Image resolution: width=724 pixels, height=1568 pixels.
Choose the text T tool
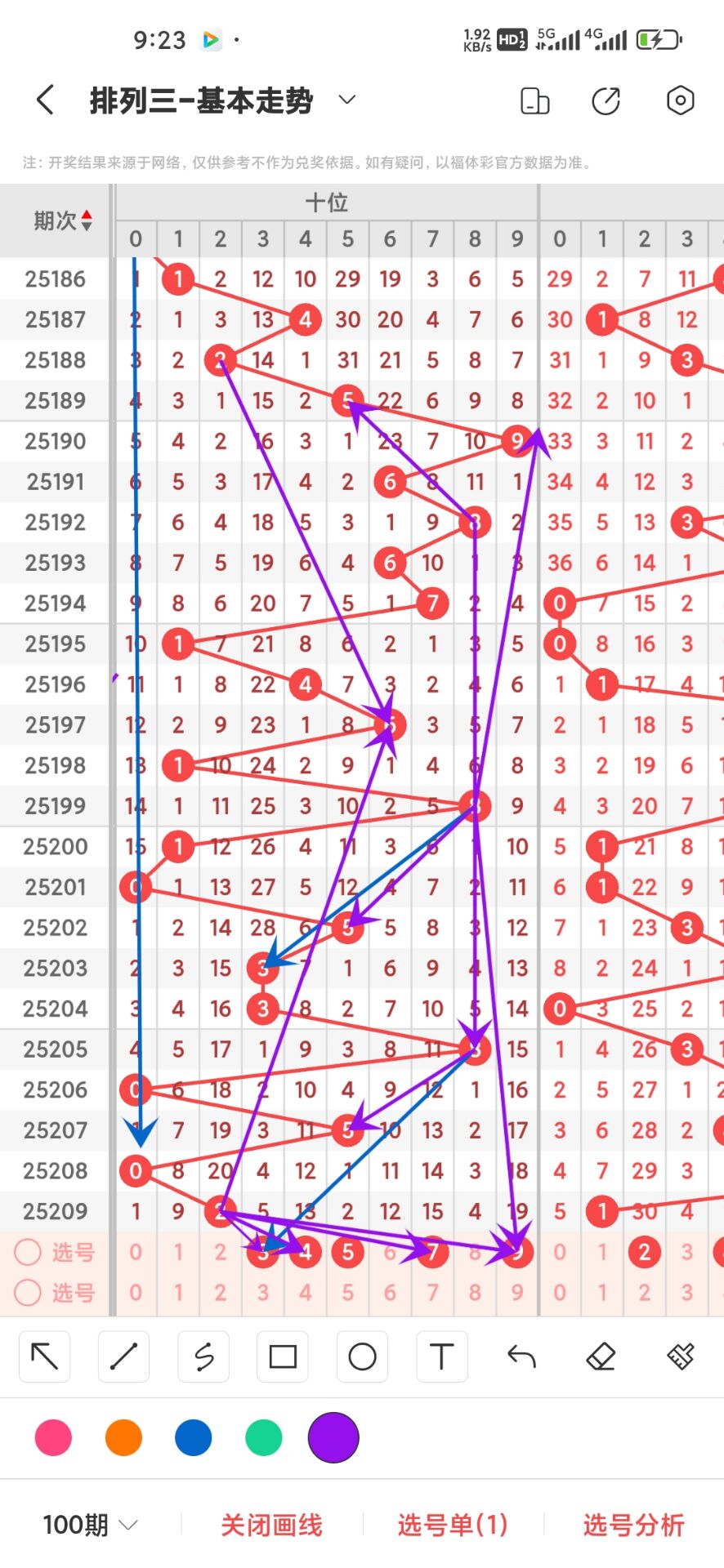(441, 1356)
